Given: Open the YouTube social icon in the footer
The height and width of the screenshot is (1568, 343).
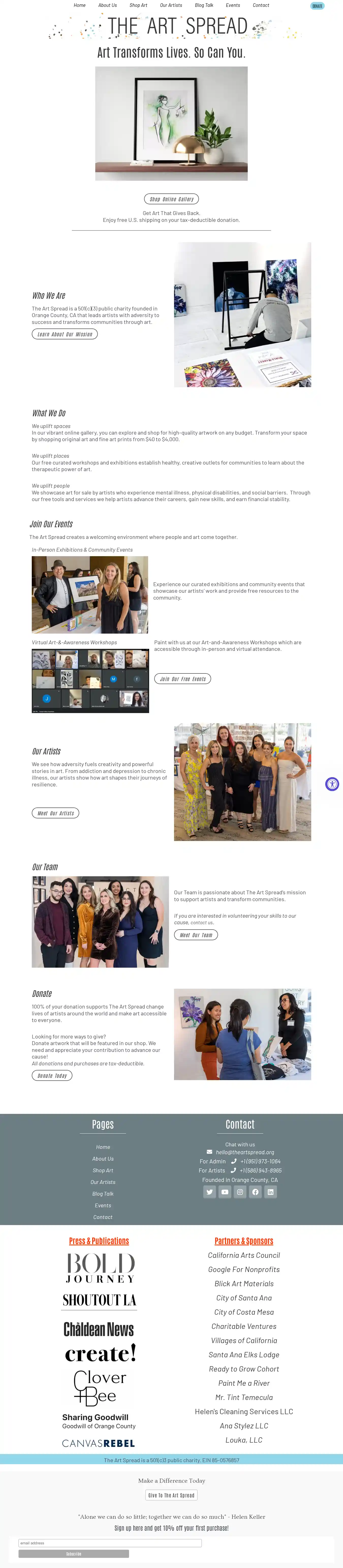Looking at the screenshot, I should 225,1192.
